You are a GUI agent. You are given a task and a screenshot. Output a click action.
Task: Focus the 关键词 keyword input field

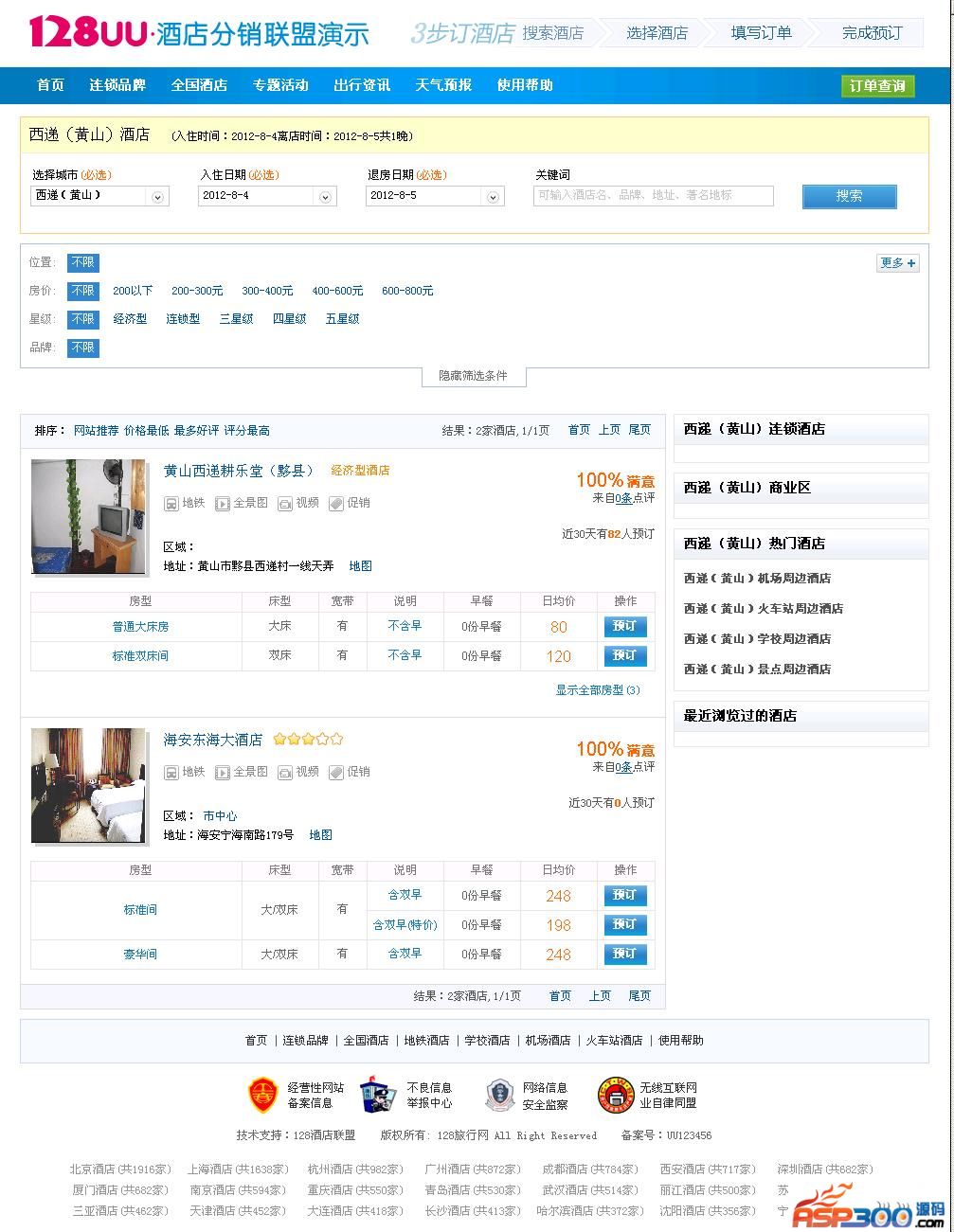653,195
